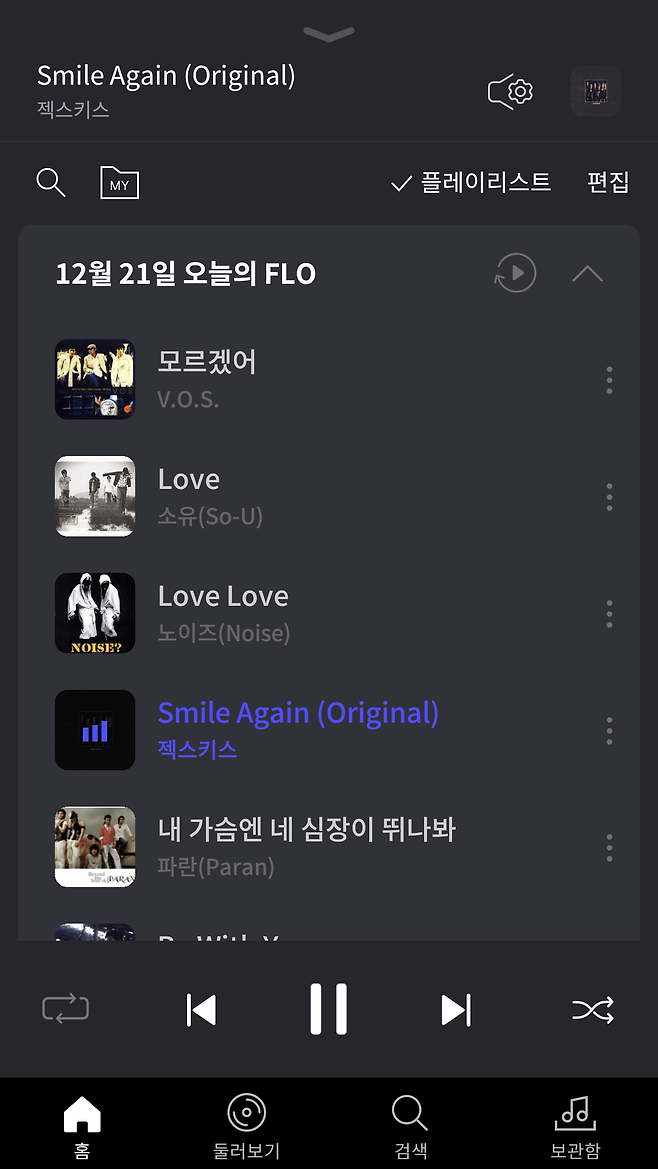658x1169 pixels.
Task: Play 모르겠어 by V.O.S.
Action: tap(328, 379)
